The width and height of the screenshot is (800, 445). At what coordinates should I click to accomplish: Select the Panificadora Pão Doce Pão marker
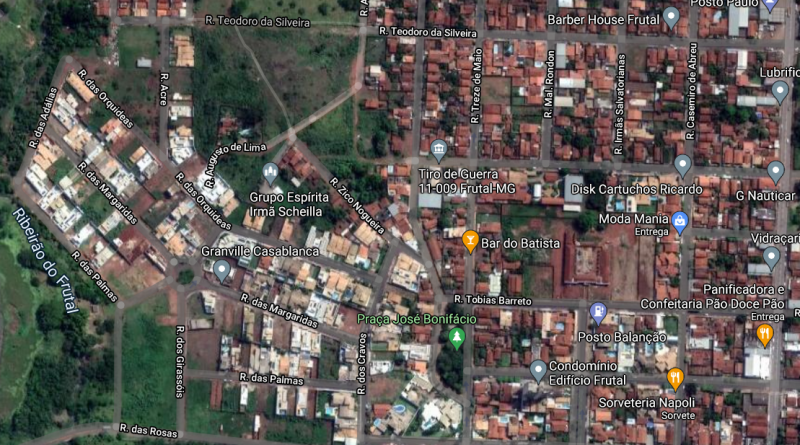pyautogui.click(x=765, y=334)
